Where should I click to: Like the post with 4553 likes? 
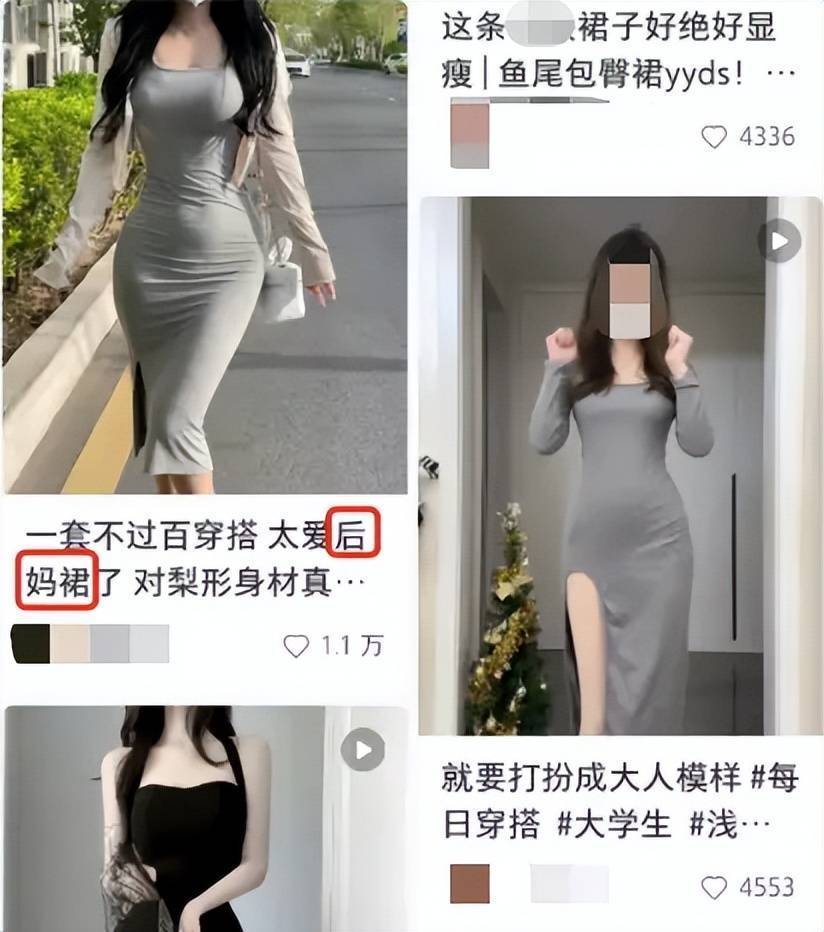click(714, 887)
